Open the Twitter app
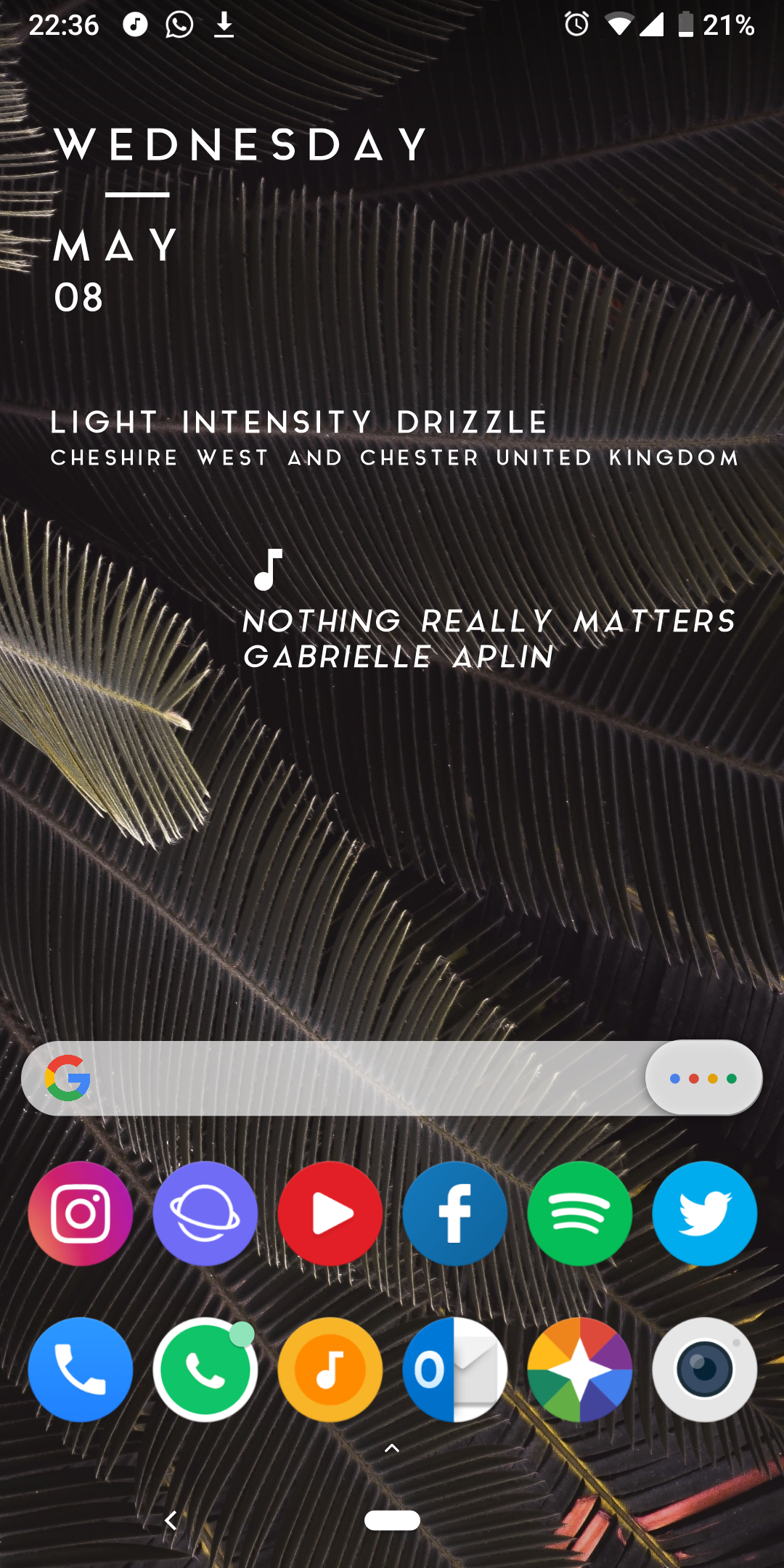The image size is (784, 1568). [704, 1214]
